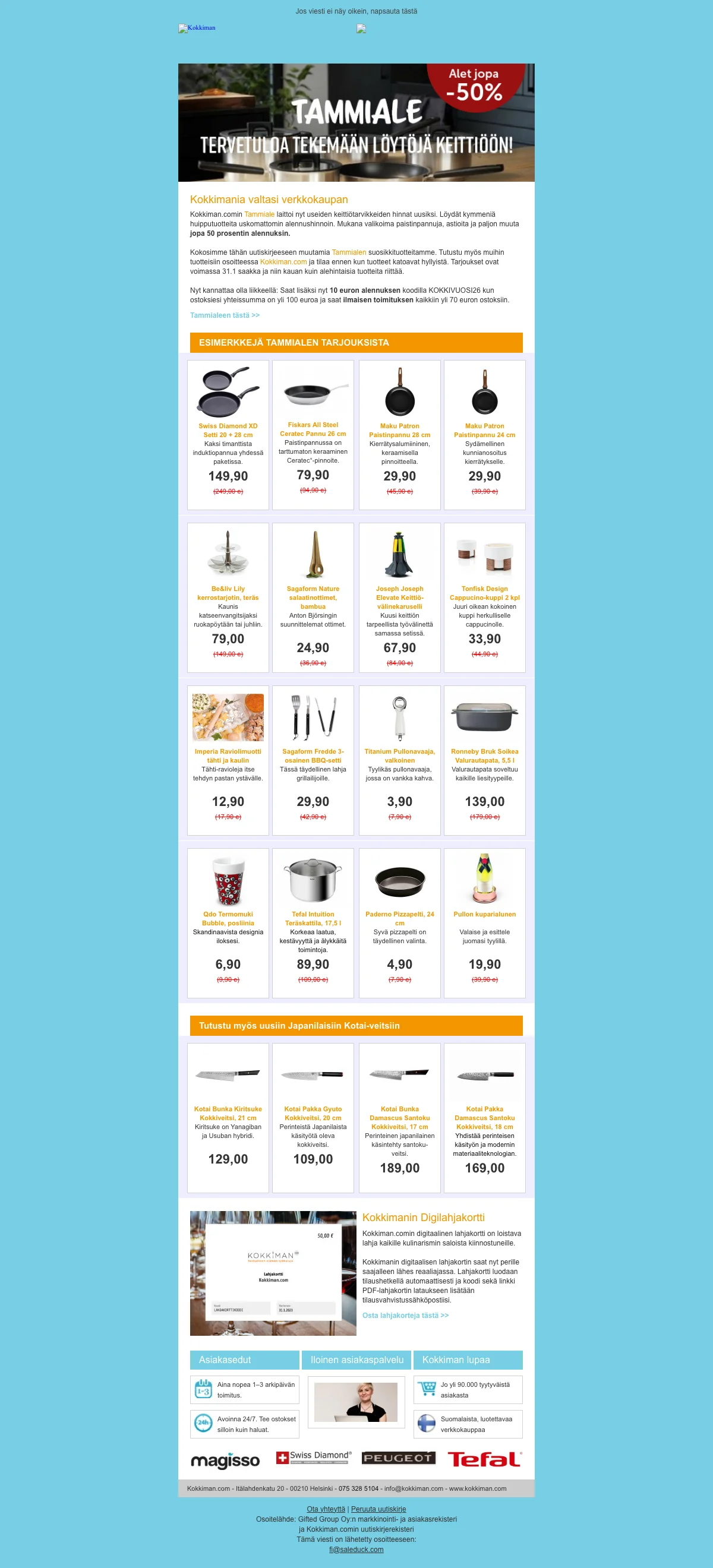
Task: View the Fiskars All Steel Ceratec Pannu
Action: 313,429
